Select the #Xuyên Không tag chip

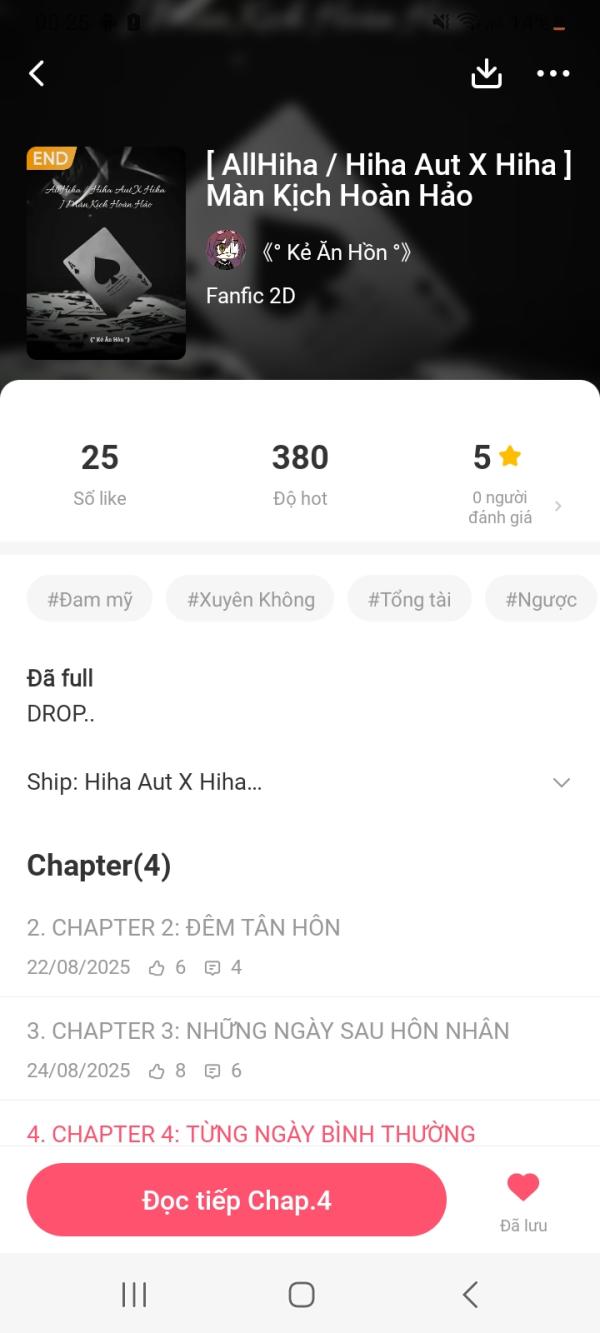(x=250, y=599)
